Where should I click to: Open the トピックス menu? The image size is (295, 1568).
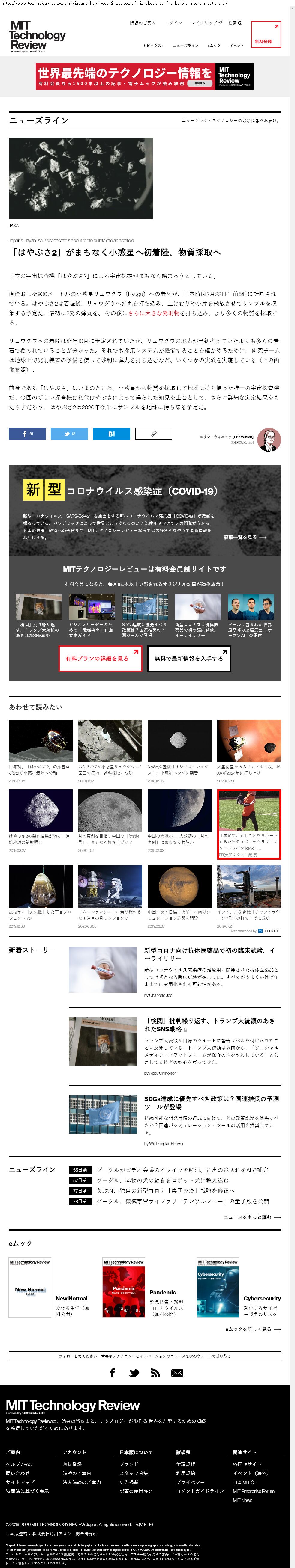click(153, 46)
